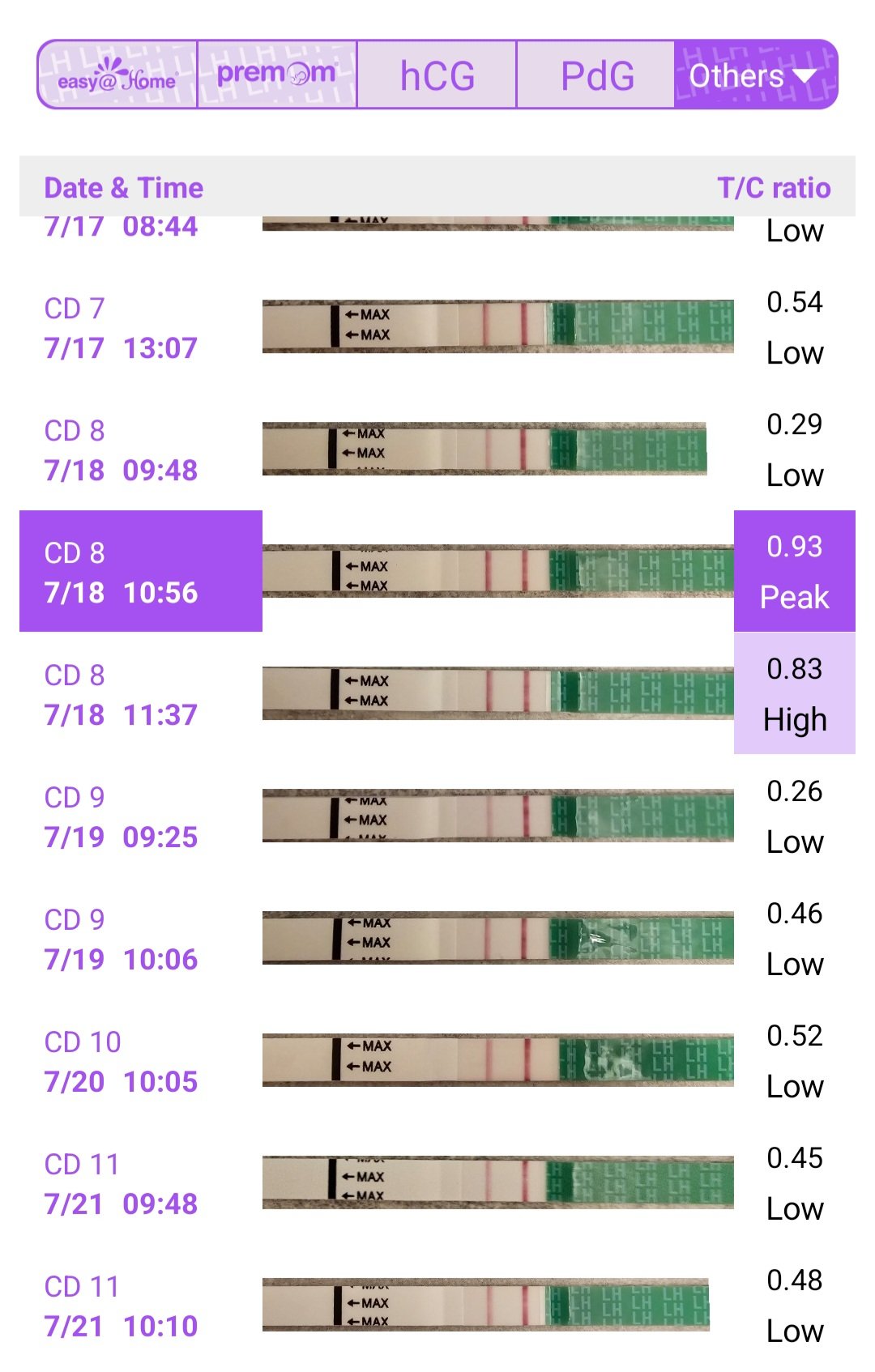Expand the Others dropdown
This screenshot has height=1372, width=875.
tap(754, 75)
